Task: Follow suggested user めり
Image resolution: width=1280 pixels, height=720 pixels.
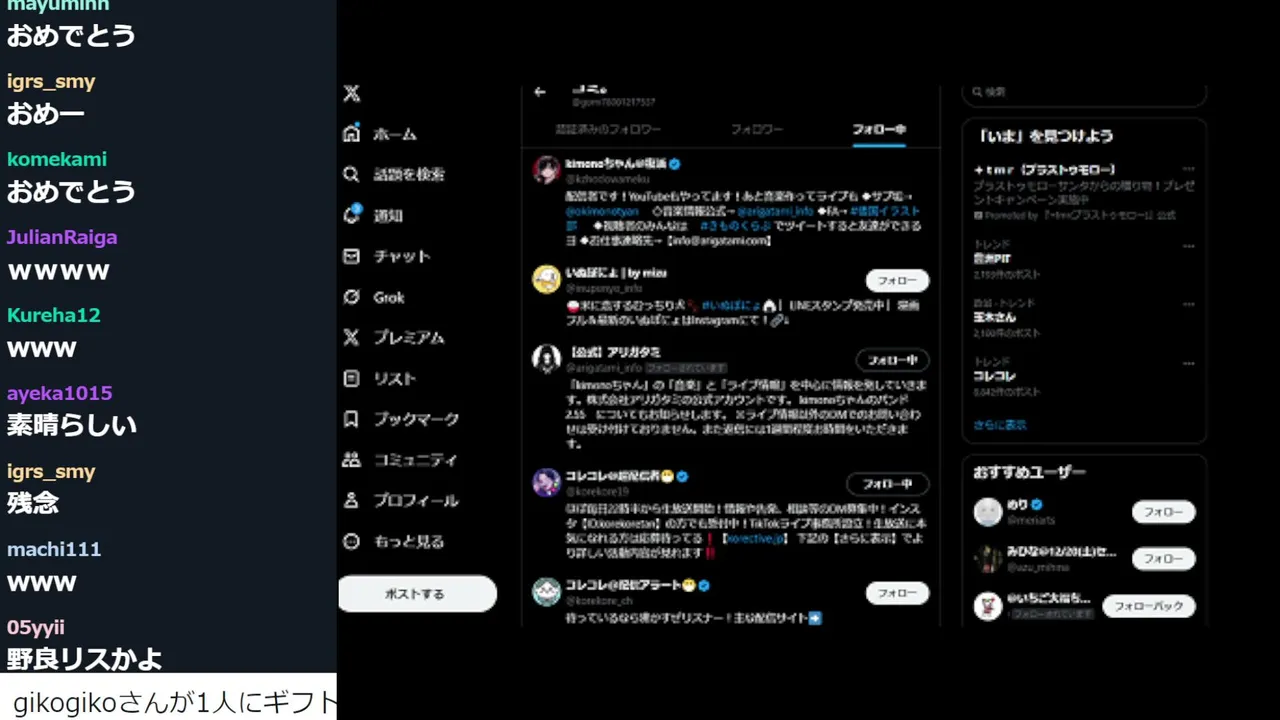Action: pos(1163,512)
